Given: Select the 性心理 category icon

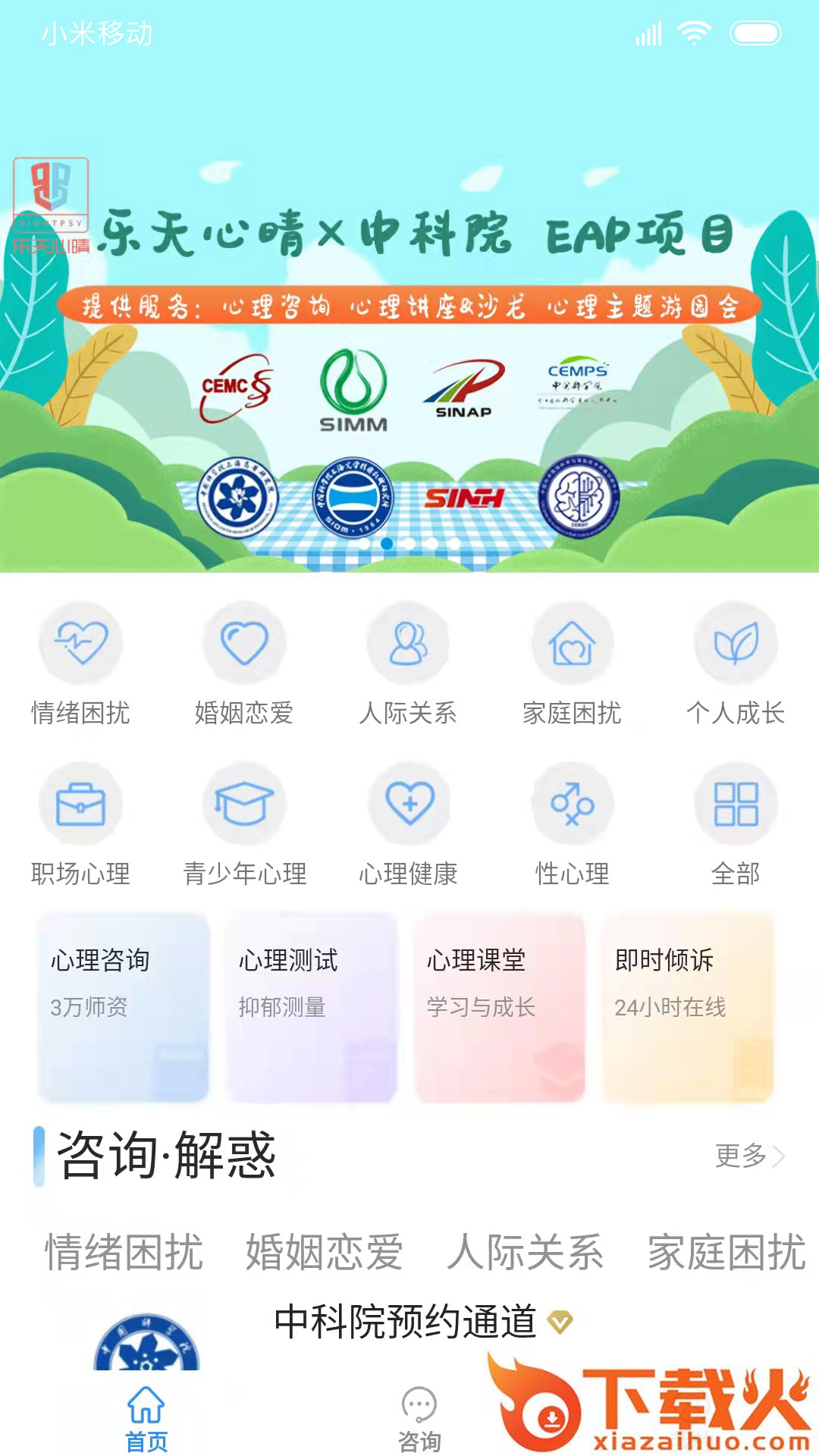Looking at the screenshot, I should click(x=572, y=804).
